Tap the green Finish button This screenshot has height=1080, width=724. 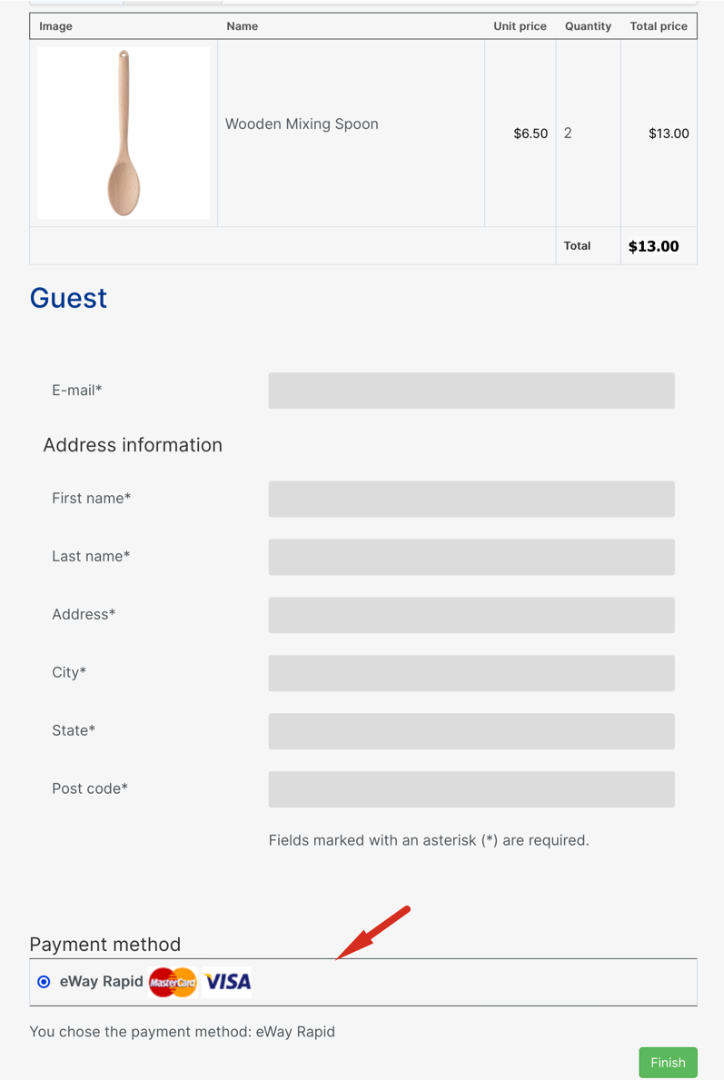coord(667,1062)
